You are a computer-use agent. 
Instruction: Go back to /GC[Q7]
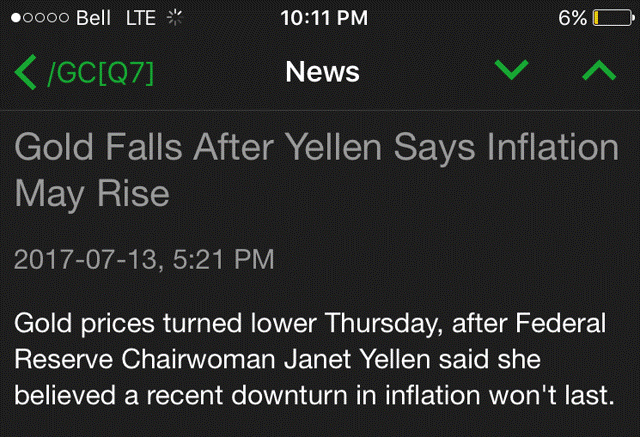pyautogui.click(x=85, y=72)
